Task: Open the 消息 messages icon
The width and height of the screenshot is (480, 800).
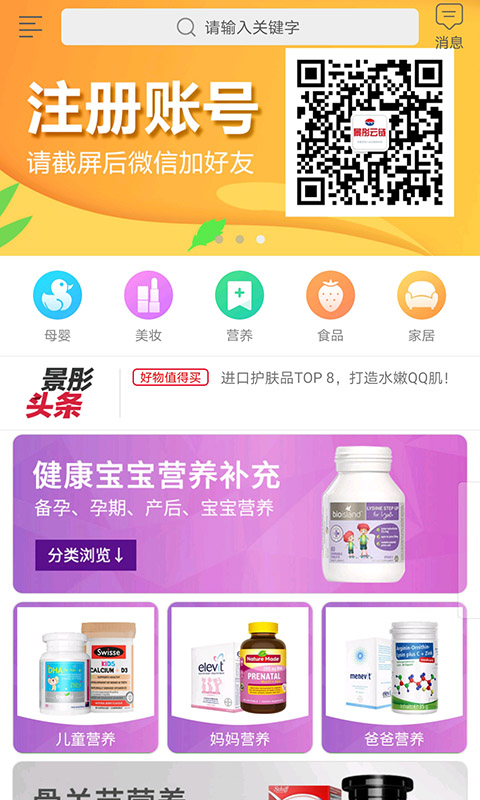Action: 449,27
